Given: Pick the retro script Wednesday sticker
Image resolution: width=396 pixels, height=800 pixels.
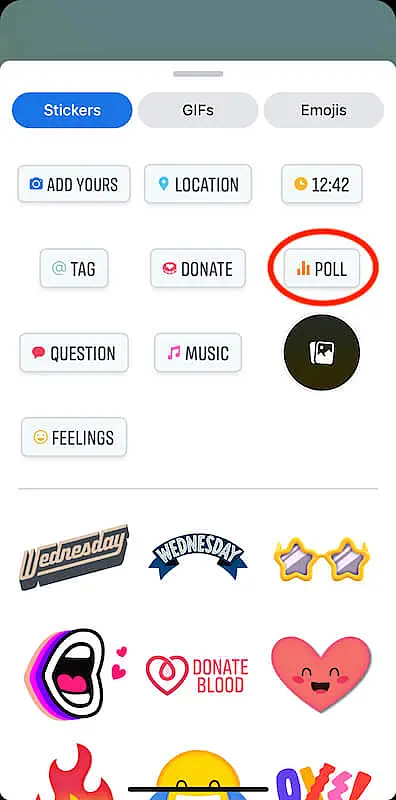Looking at the screenshot, I should click(74, 557).
